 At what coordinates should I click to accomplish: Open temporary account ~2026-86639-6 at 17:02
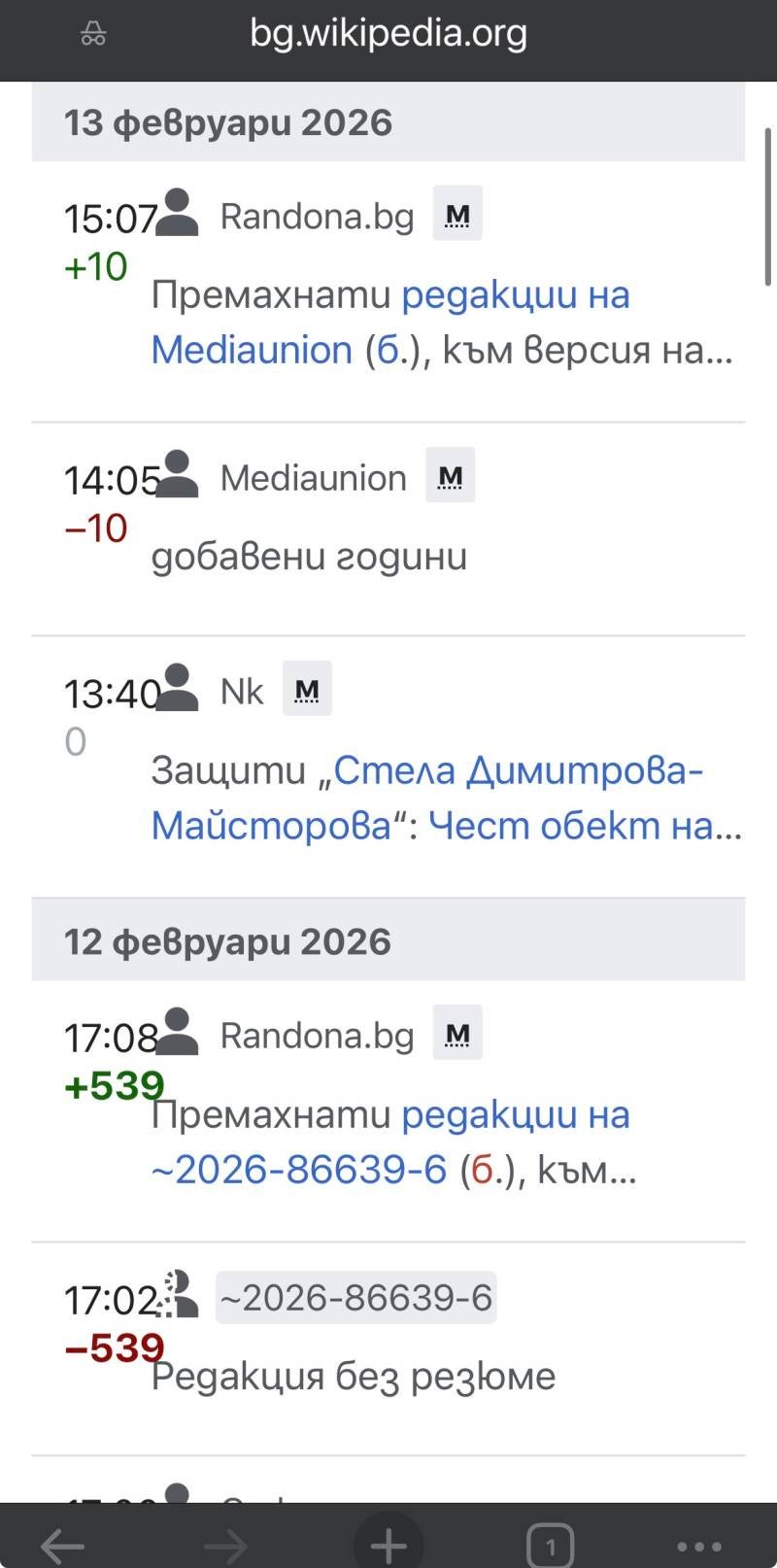tap(356, 1298)
